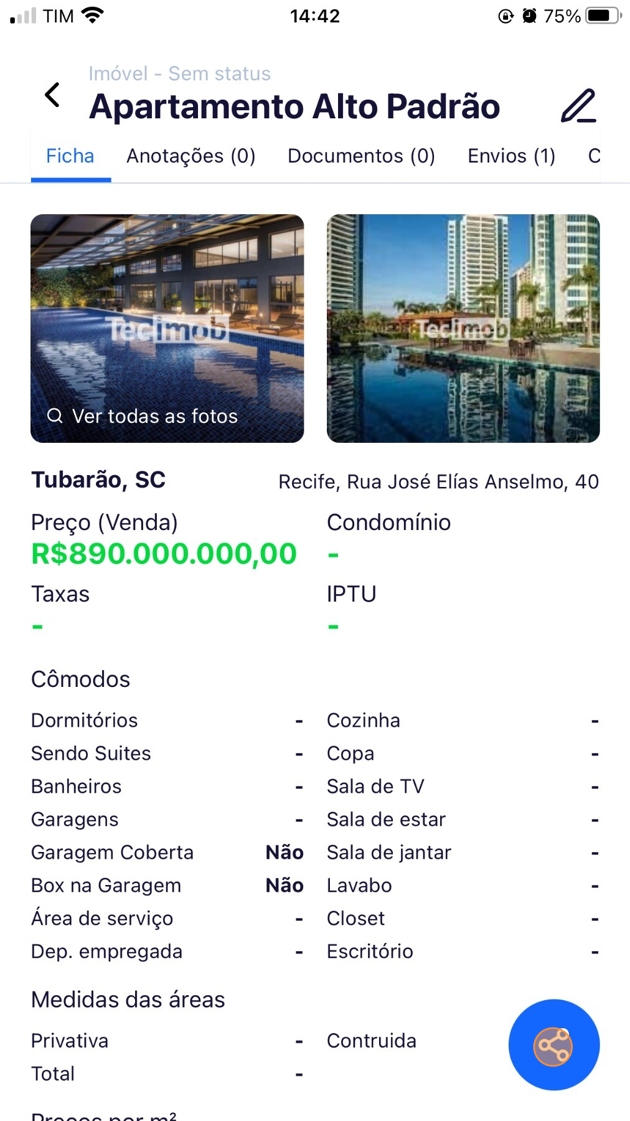Tap Ver todas as fotos
This screenshot has width=630, height=1121.
tap(143, 416)
